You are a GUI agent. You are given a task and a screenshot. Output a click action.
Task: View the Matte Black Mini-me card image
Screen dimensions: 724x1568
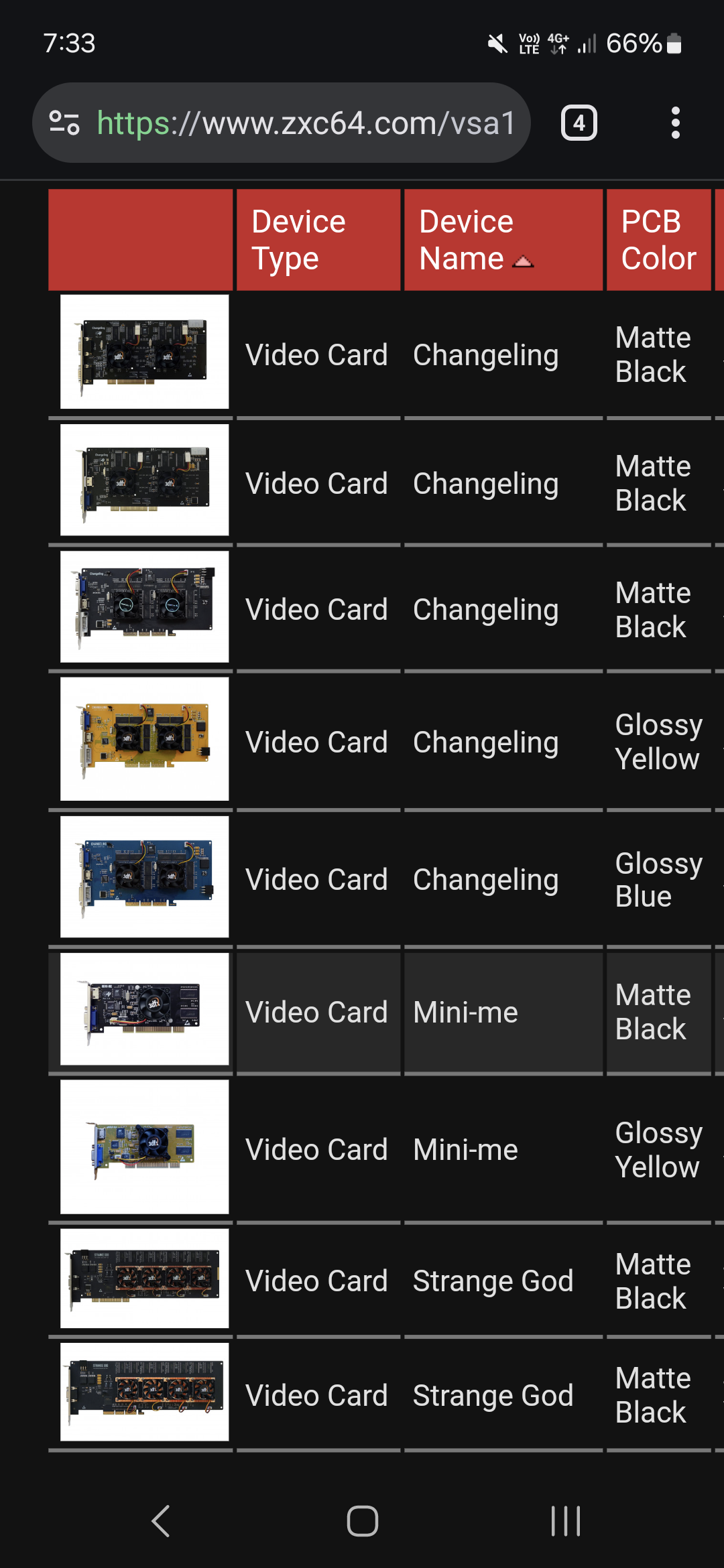(x=144, y=1009)
